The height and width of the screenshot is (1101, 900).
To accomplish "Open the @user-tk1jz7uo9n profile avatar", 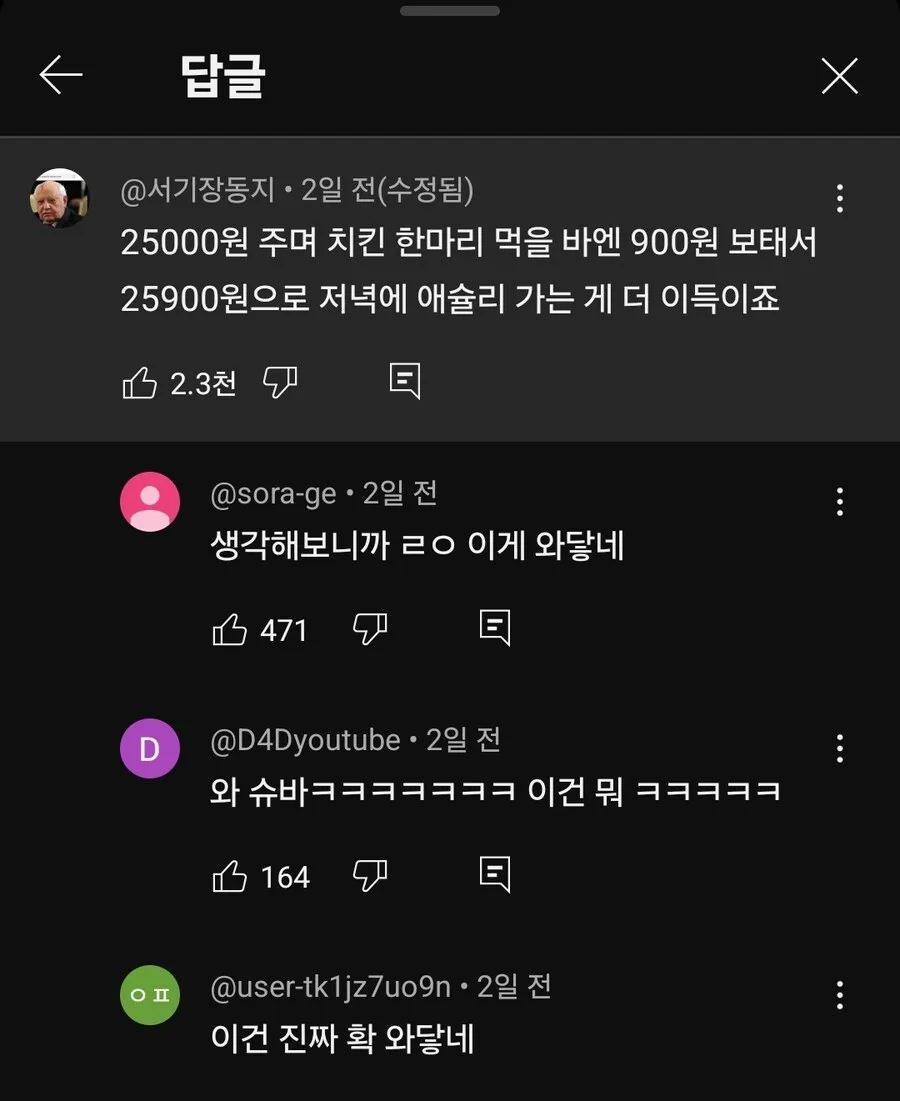I will [x=150, y=995].
